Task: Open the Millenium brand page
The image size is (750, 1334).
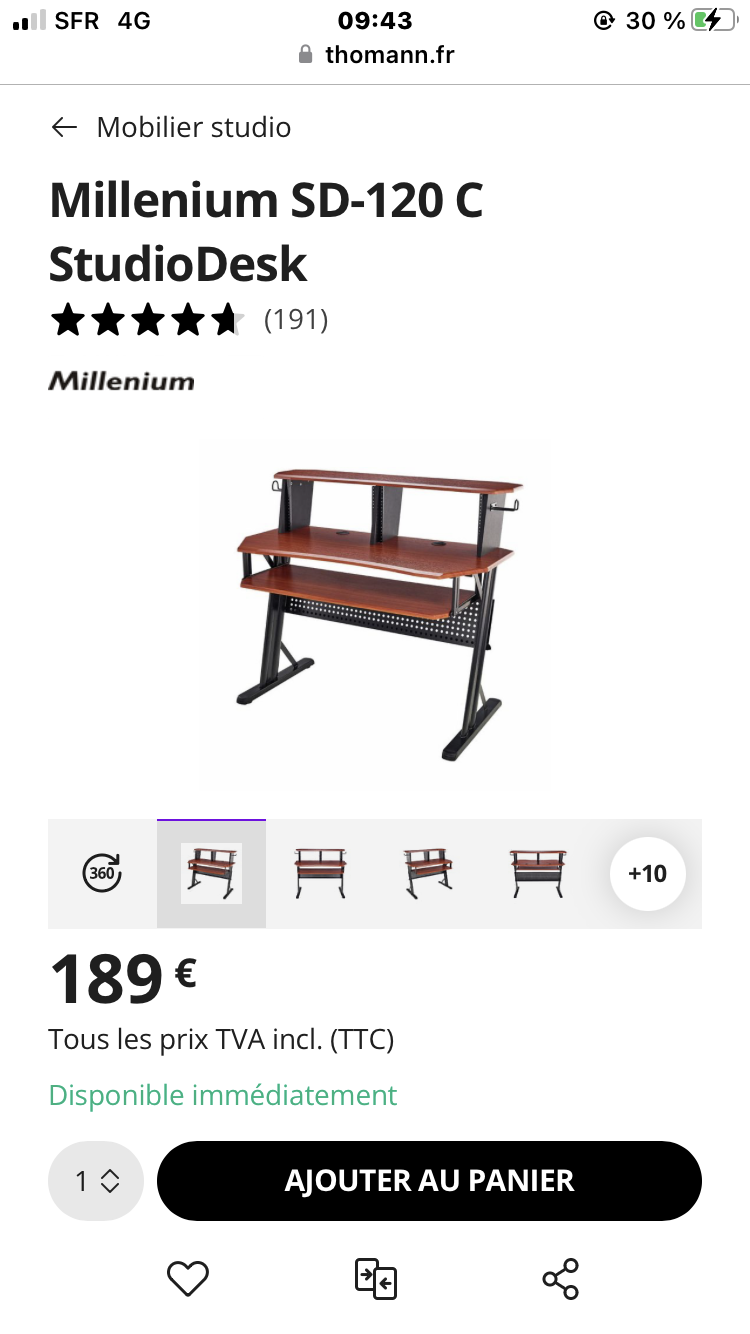Action: (x=121, y=381)
